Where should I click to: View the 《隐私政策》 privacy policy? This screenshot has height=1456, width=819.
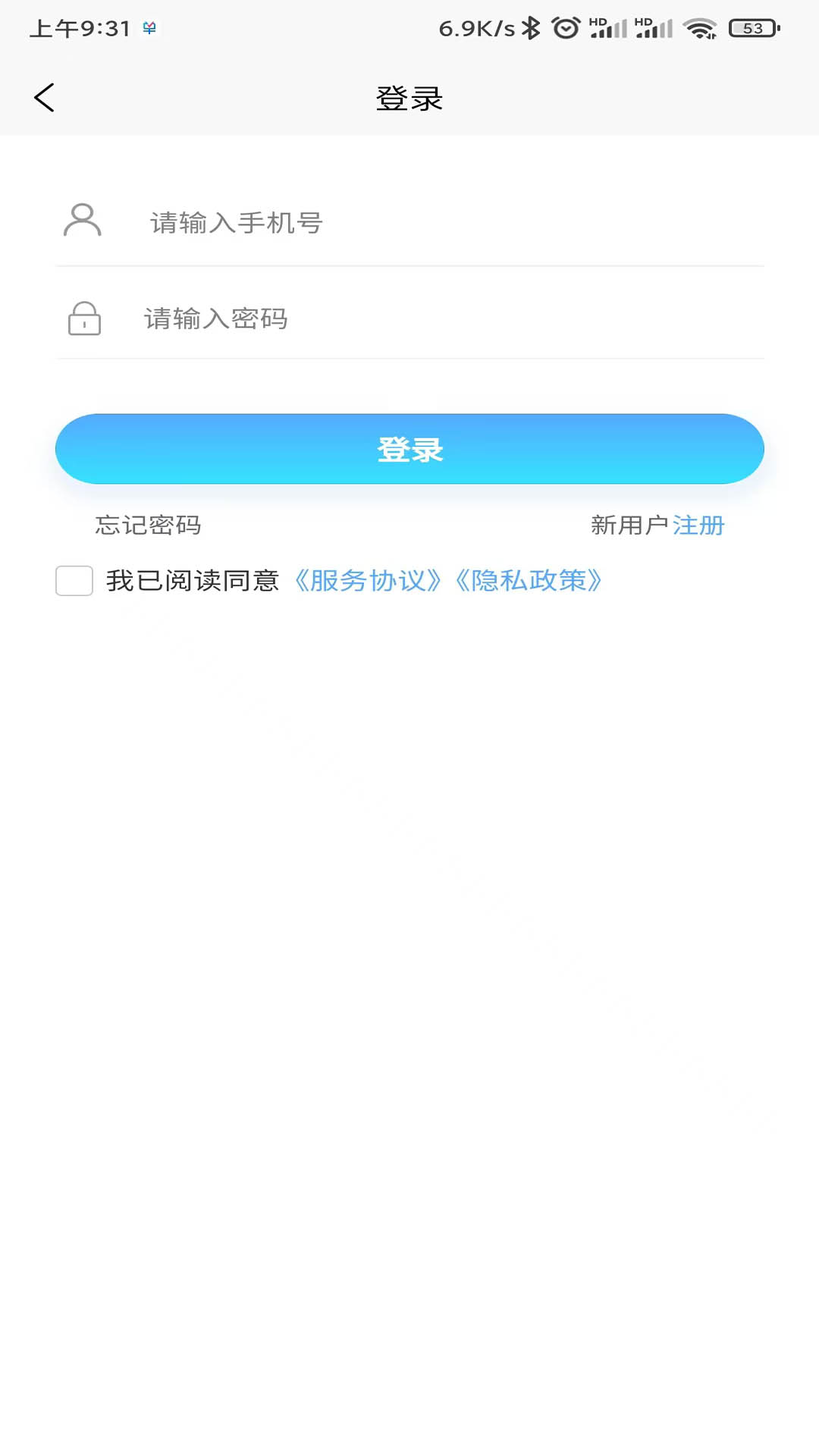529,581
